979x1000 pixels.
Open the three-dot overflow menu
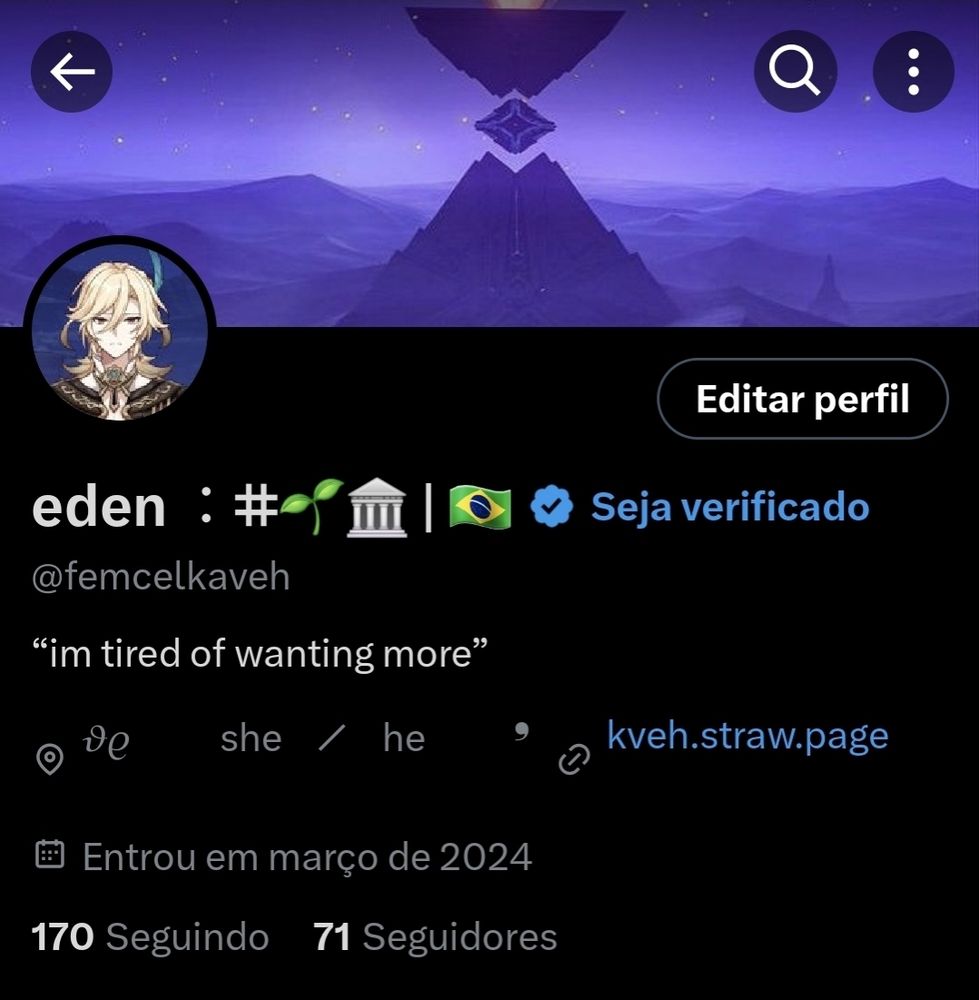click(x=913, y=72)
